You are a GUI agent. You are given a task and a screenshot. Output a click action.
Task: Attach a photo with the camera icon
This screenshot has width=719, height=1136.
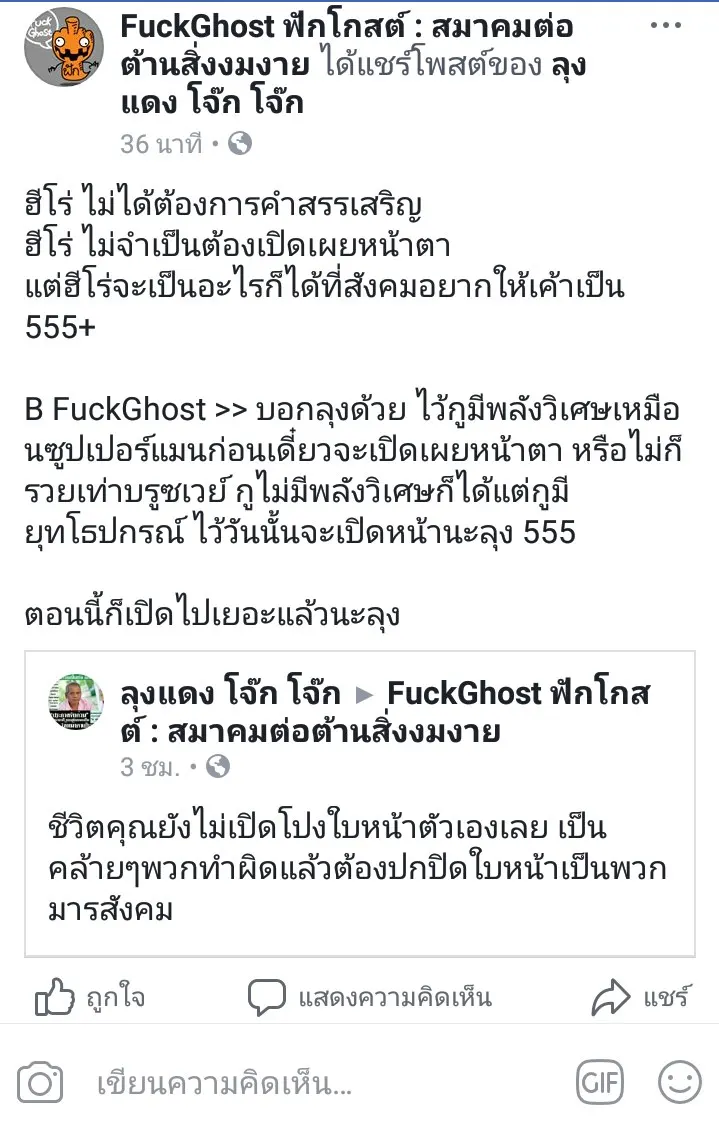click(40, 1084)
